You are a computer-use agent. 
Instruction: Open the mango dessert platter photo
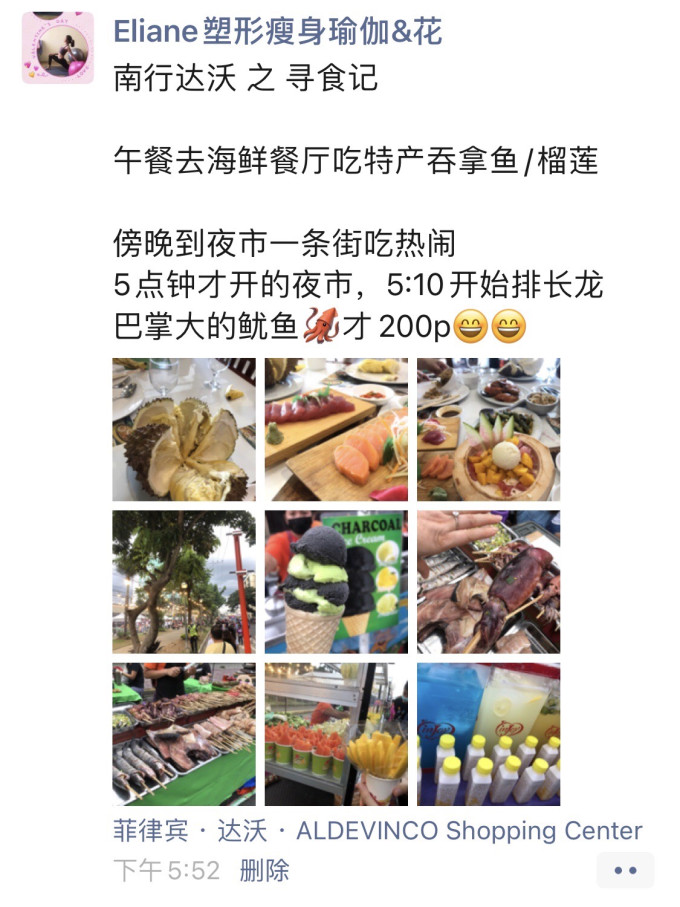pos(488,429)
